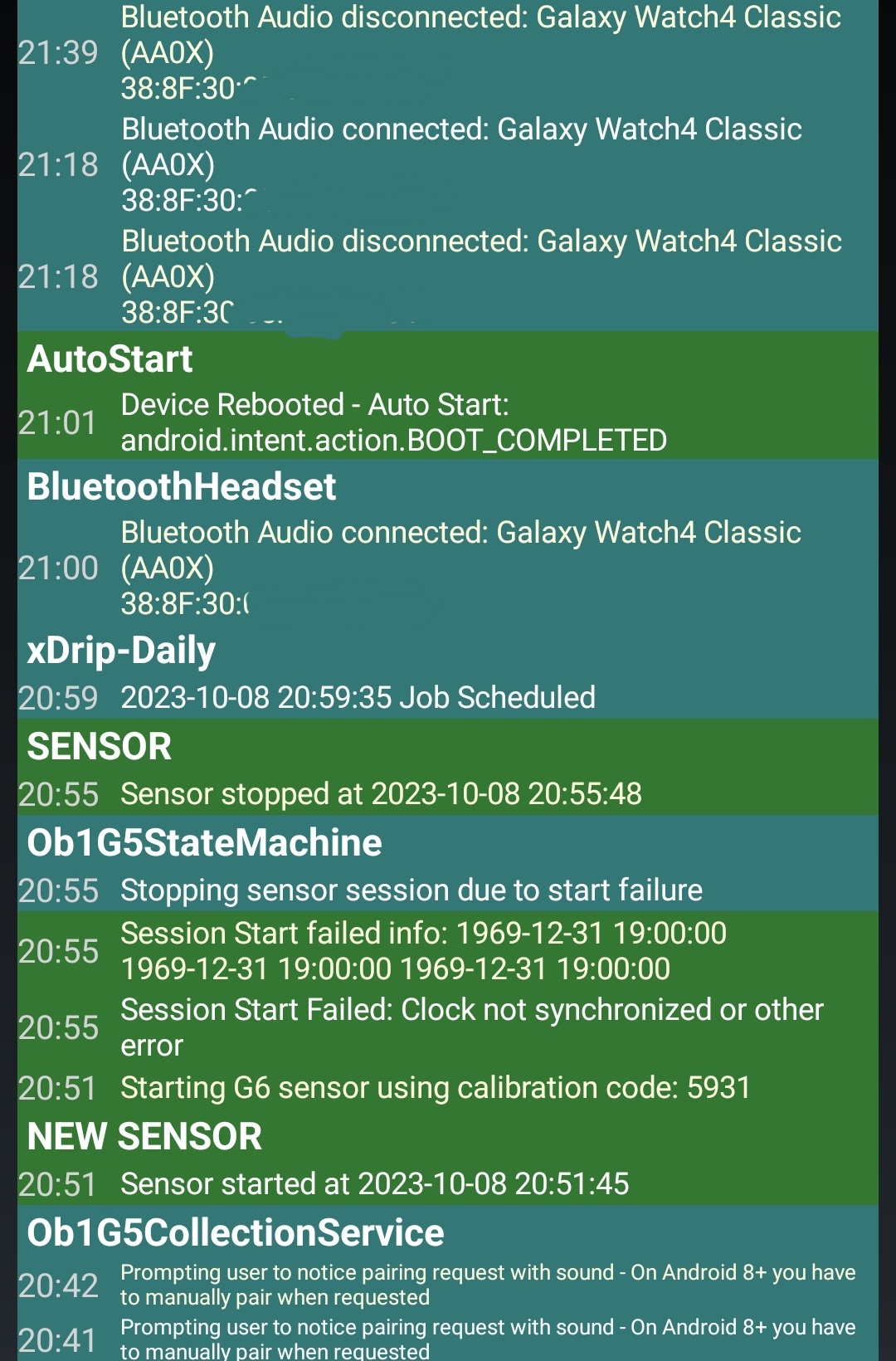Select the xDrip-Daily section header
The image size is (896, 1361).
[119, 651]
